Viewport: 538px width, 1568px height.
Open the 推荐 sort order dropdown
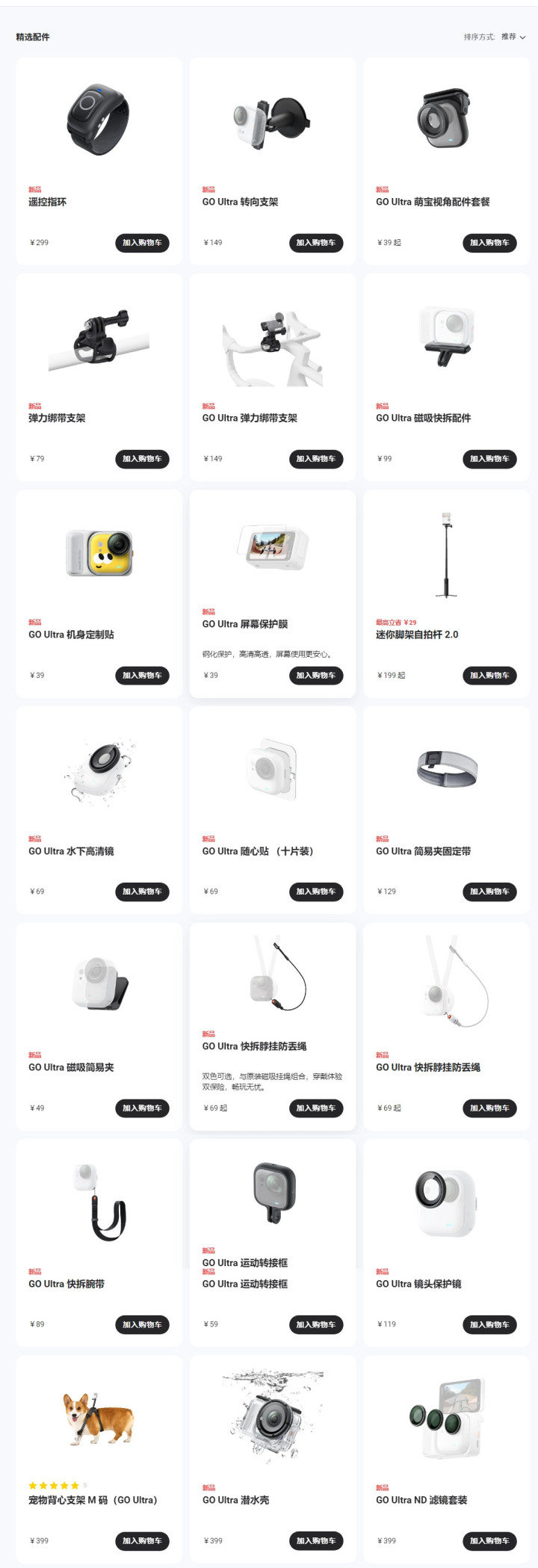513,37
